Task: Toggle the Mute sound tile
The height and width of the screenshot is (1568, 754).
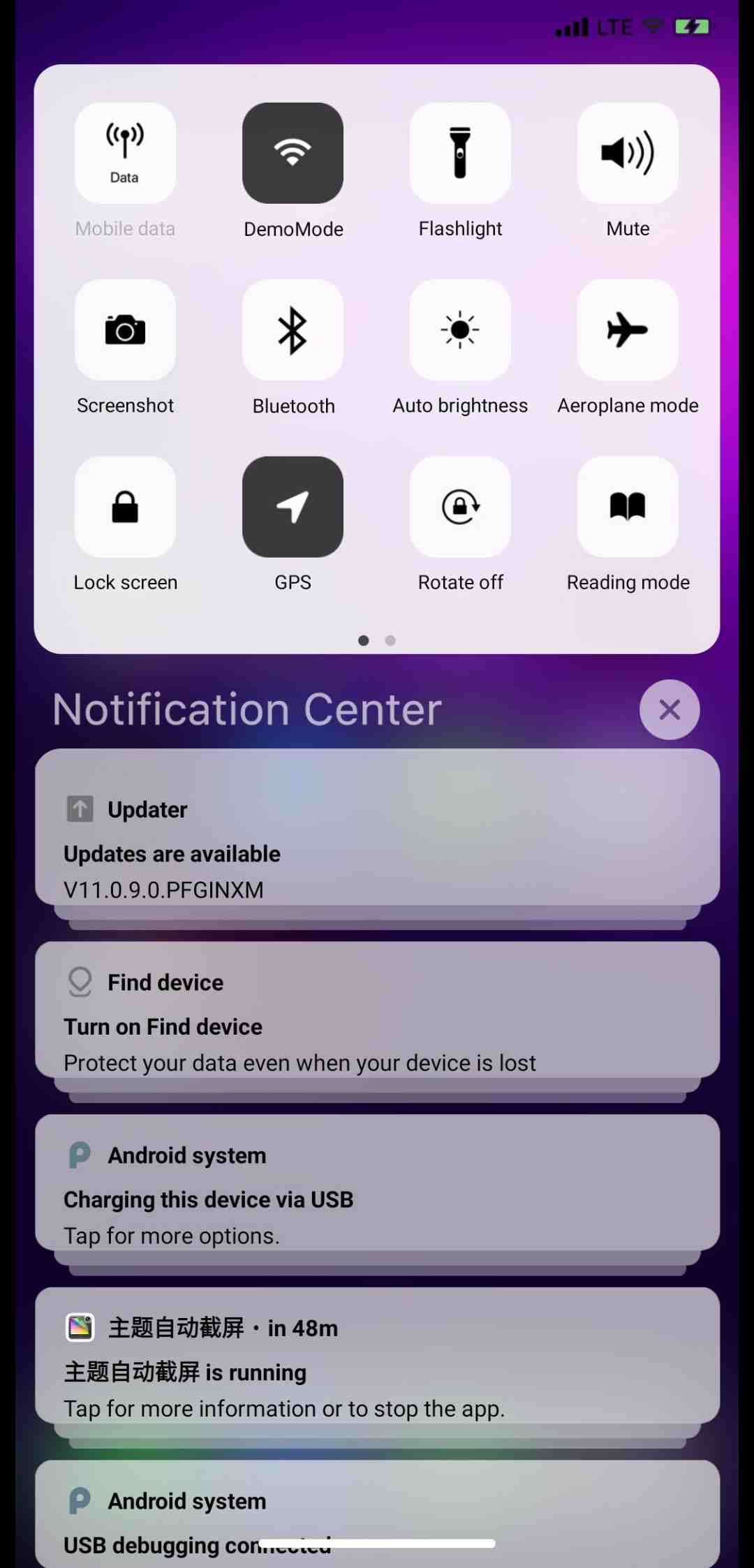Action: (628, 153)
